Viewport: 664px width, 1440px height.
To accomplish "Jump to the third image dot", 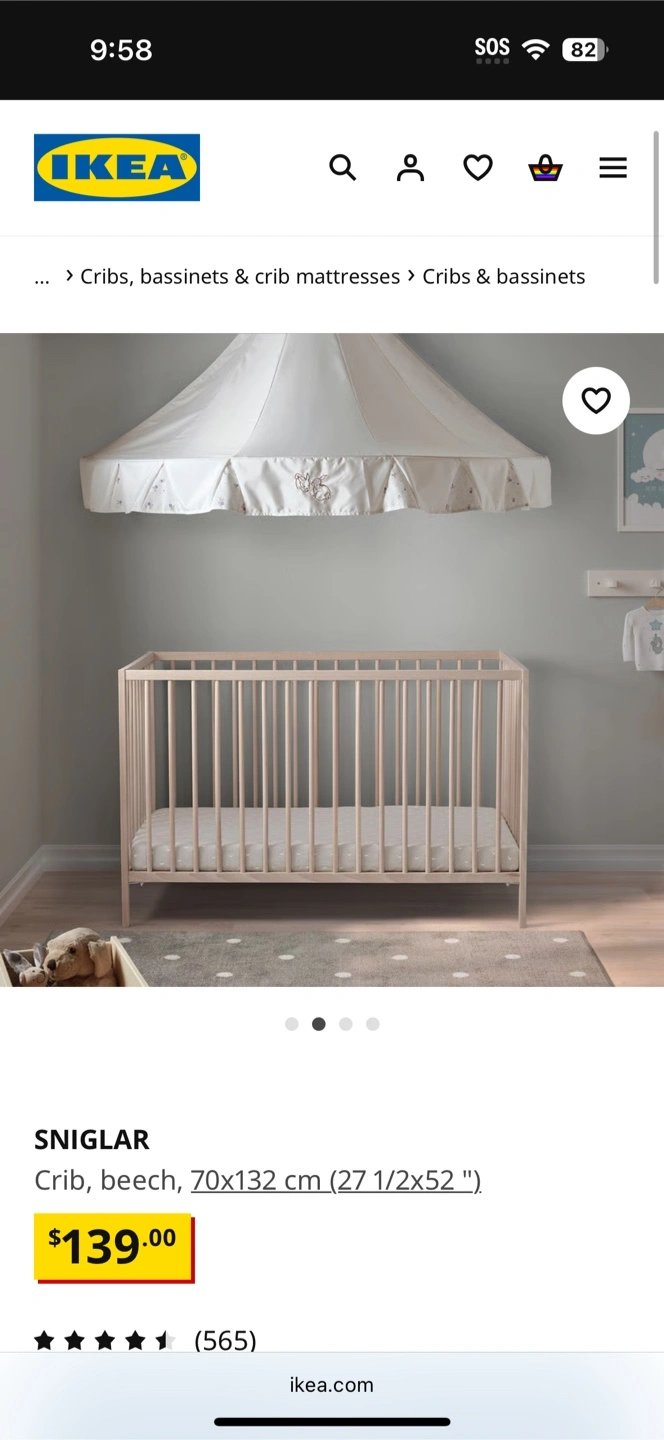I will coord(346,1024).
